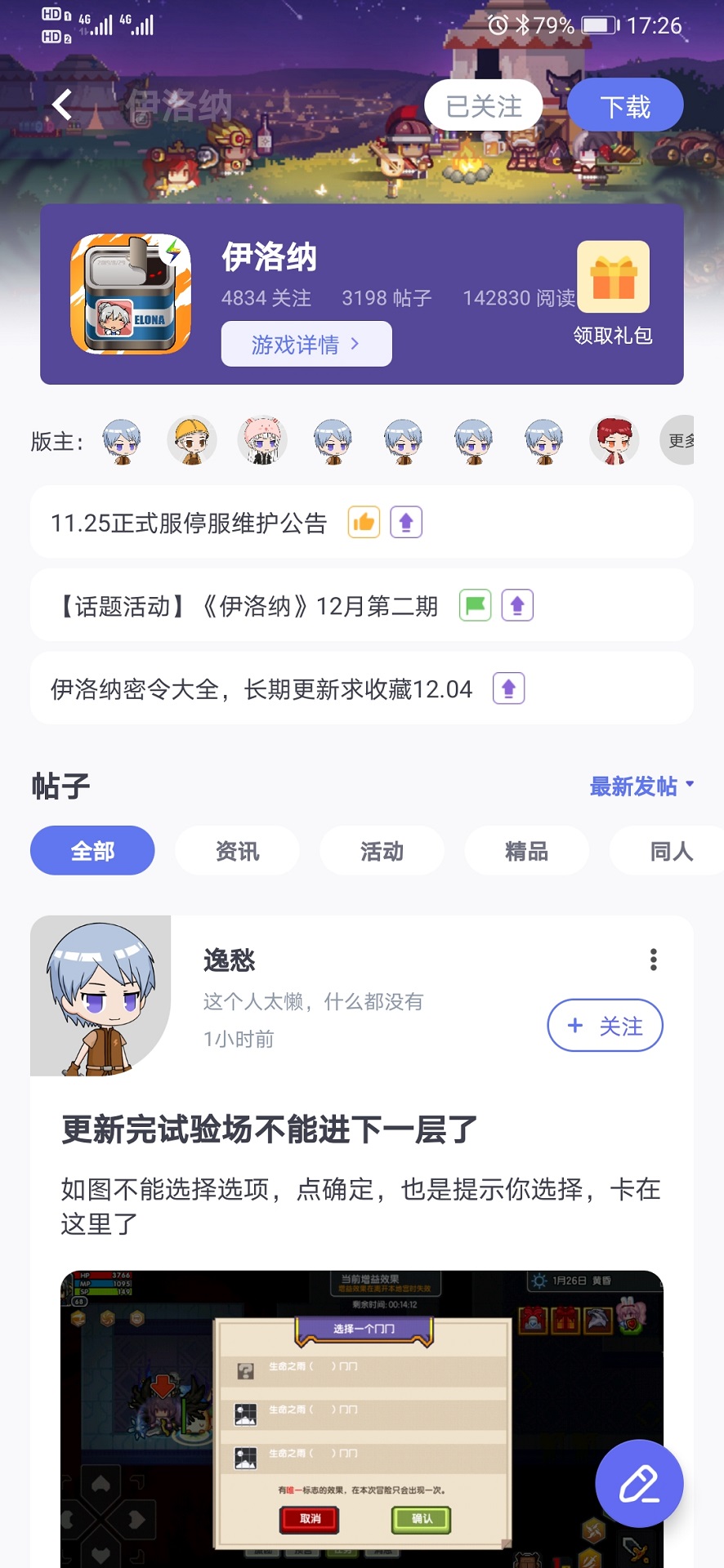Go back using the arrow icon
Screen dimensions: 724x1568
tap(62, 105)
